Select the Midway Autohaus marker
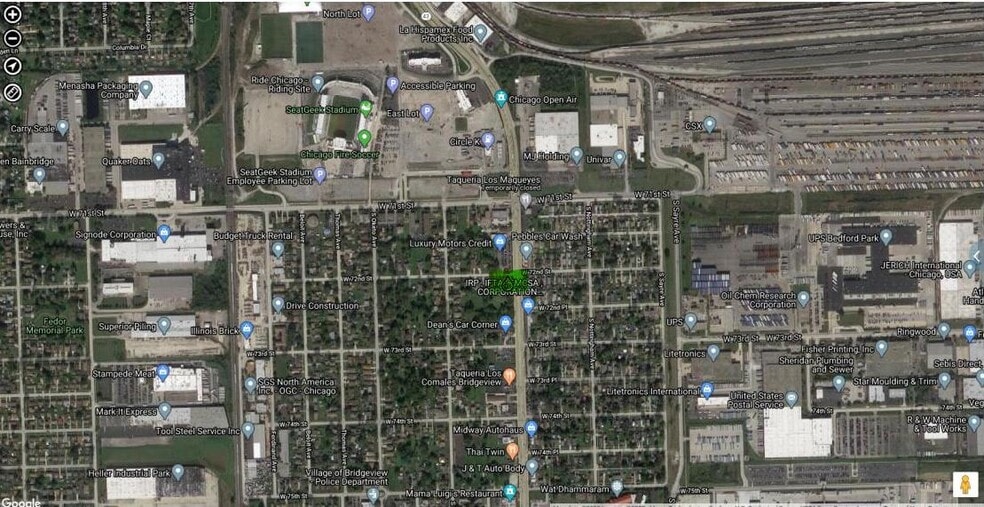This screenshot has height=507, width=984. point(532,429)
